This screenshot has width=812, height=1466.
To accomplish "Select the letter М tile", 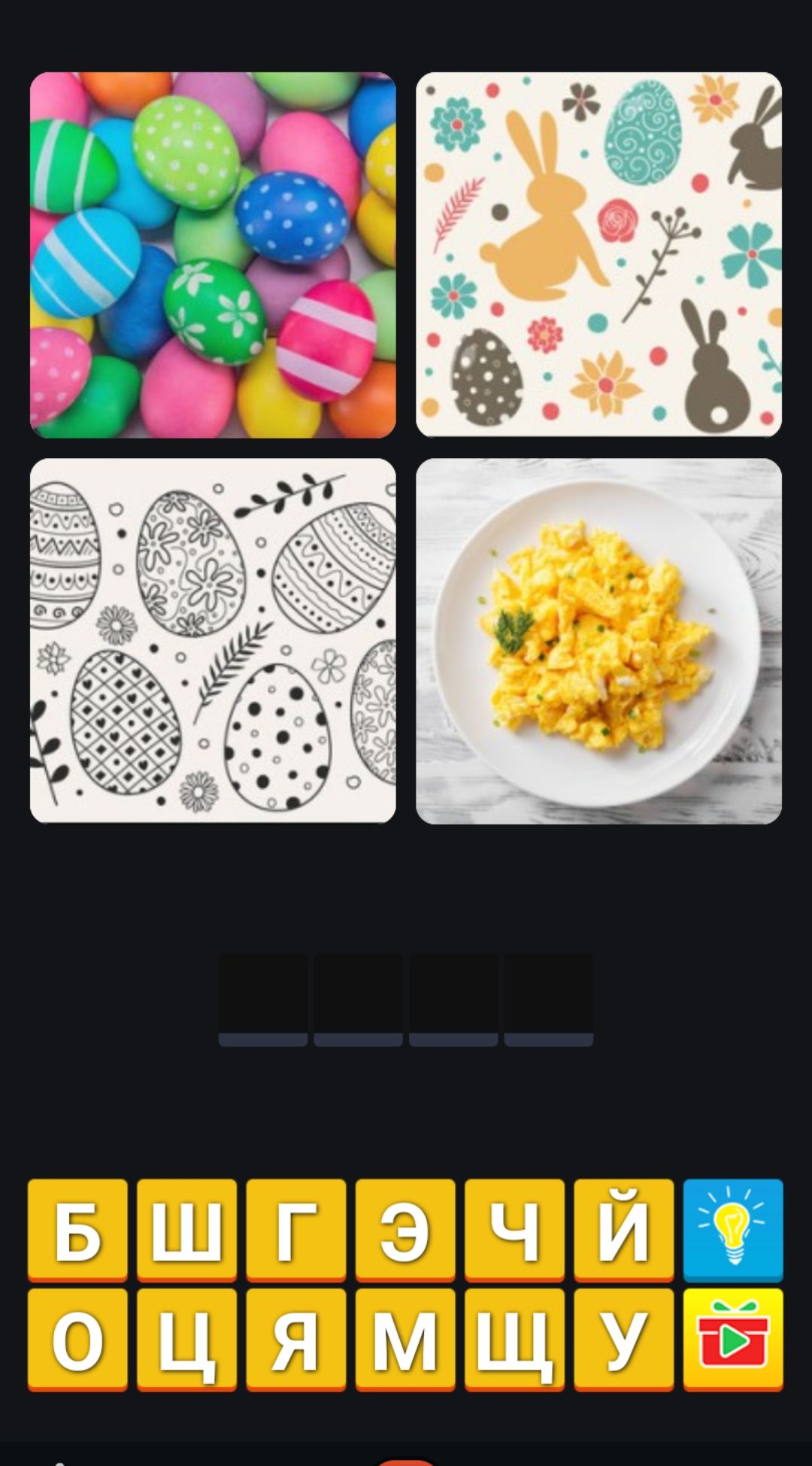I will coord(405,1339).
